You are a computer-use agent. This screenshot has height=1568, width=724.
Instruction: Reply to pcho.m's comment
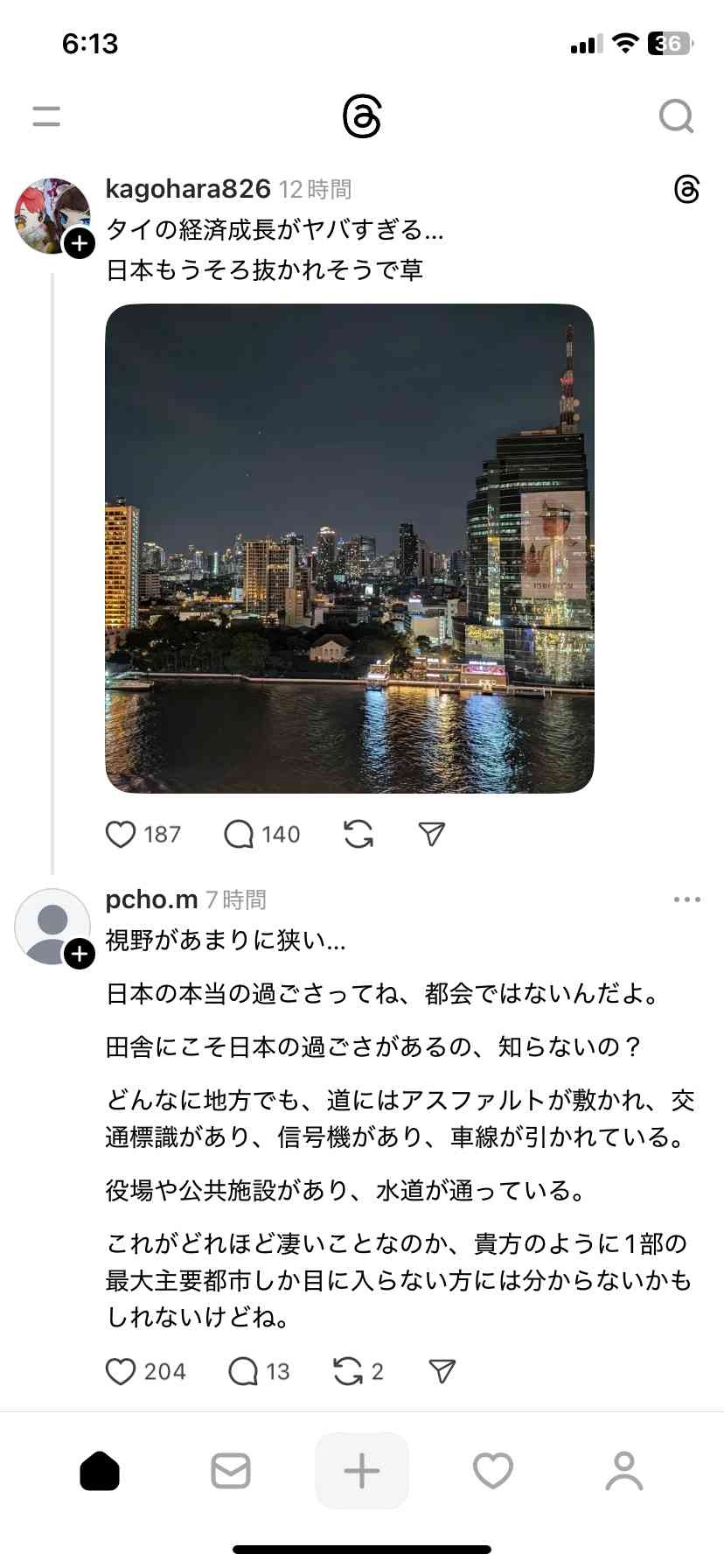click(243, 1371)
